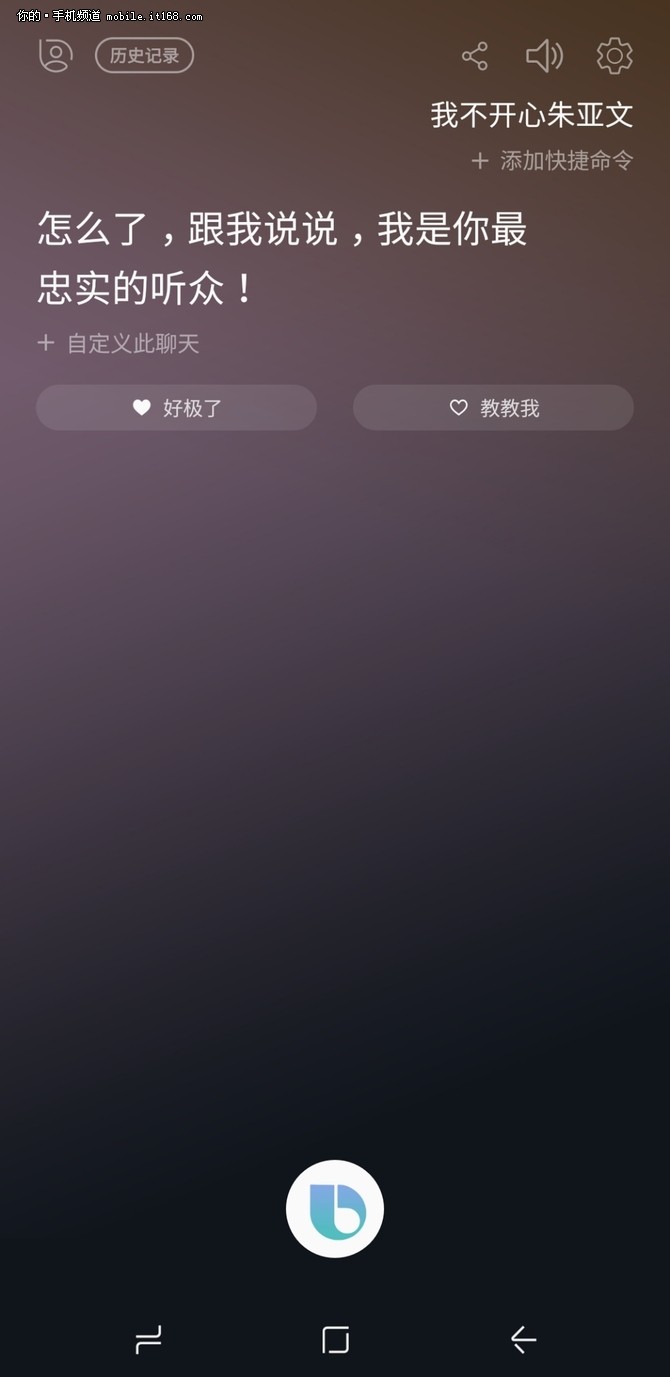
Task: Mute the voice feedback speaker
Action: (544, 56)
